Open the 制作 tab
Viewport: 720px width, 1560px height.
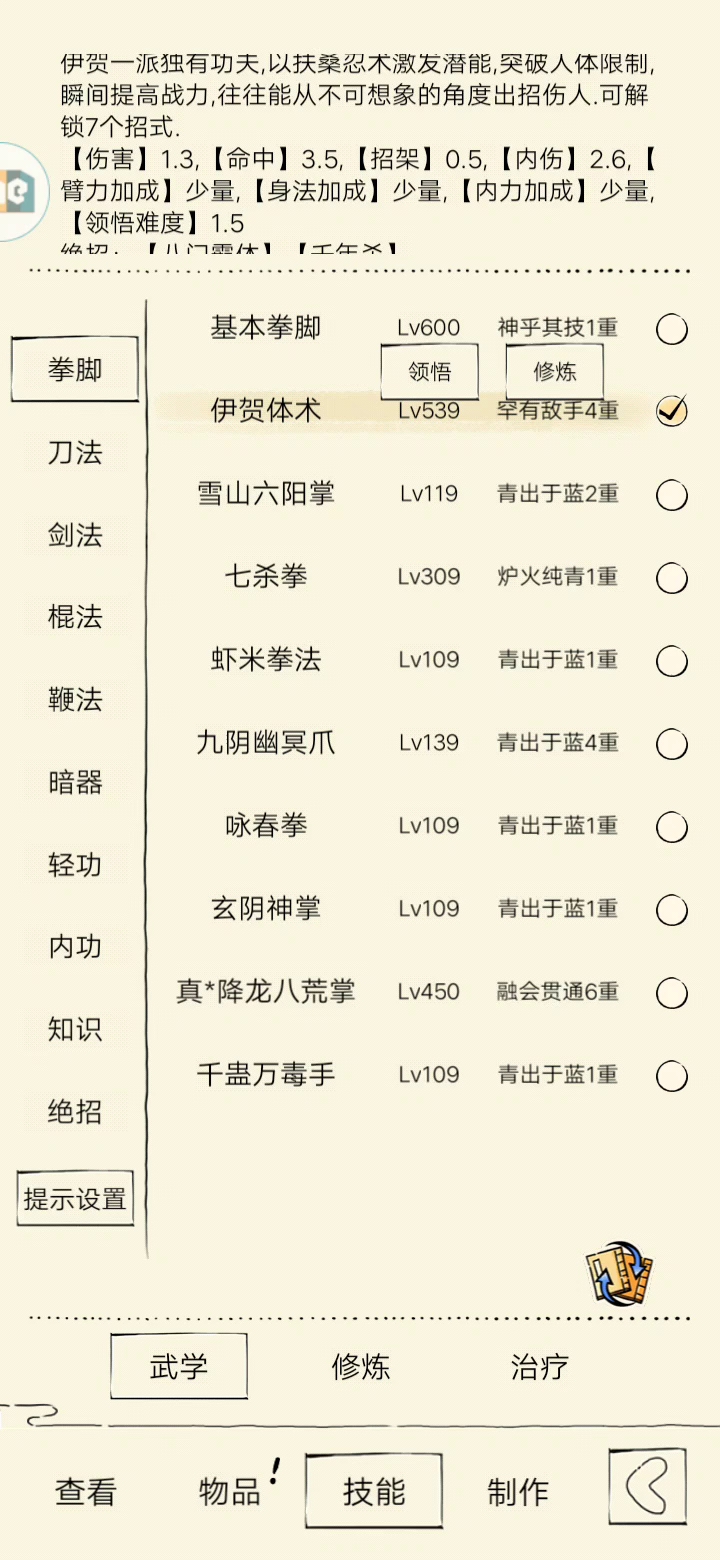point(517,1492)
